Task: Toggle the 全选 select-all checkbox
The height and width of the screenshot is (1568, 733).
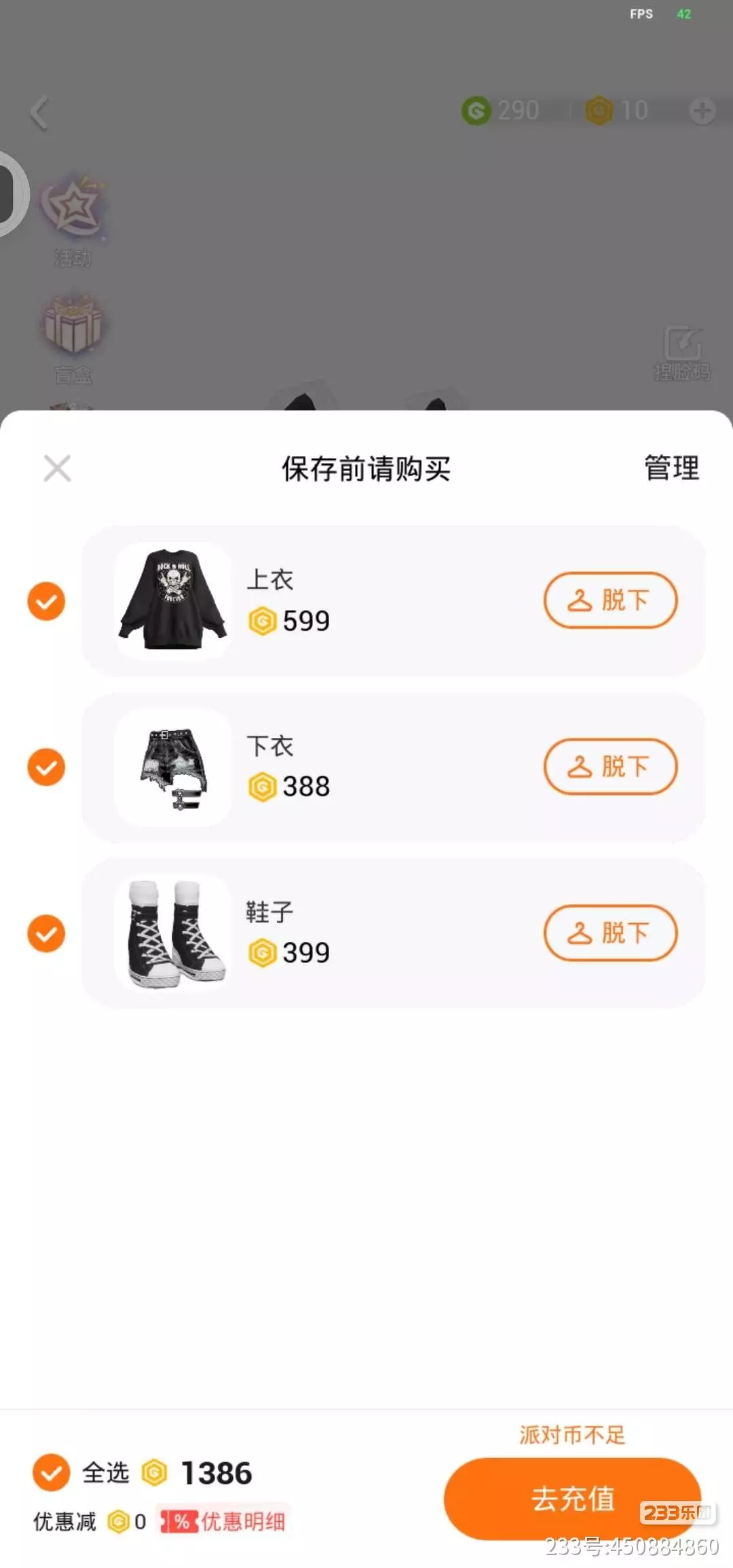Action: (52, 1472)
